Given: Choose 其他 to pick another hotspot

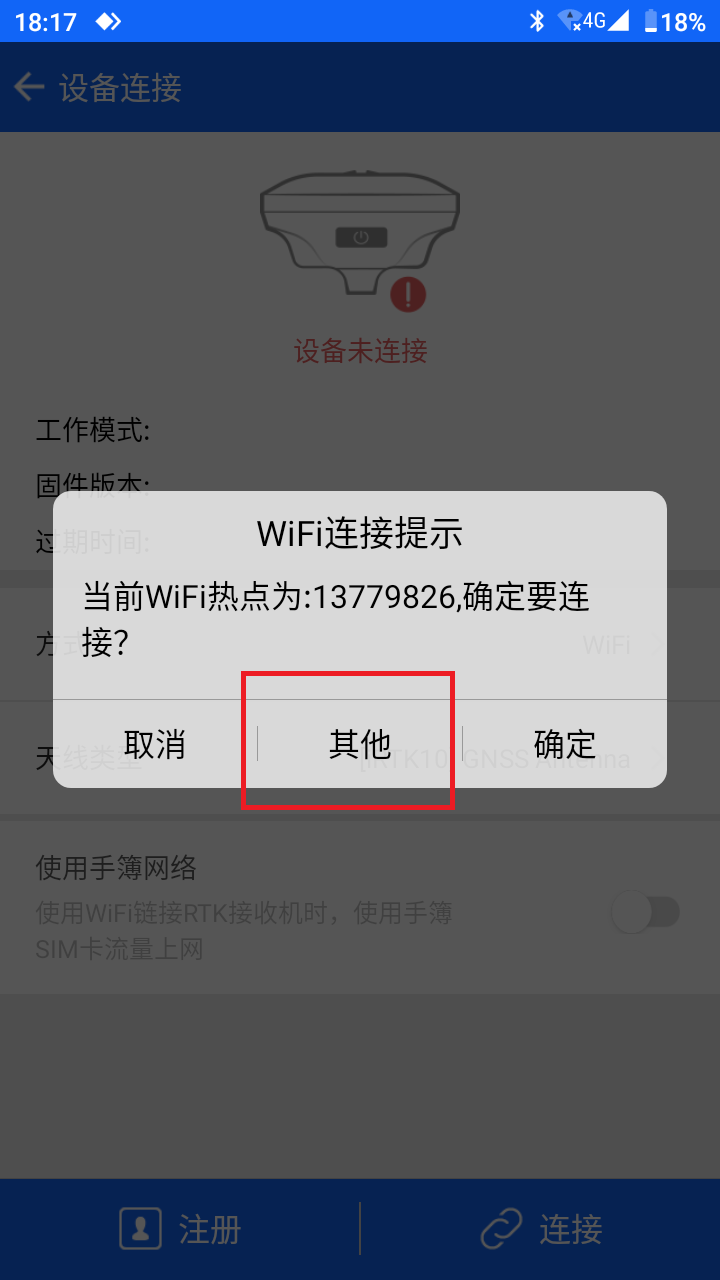Looking at the screenshot, I should point(359,744).
